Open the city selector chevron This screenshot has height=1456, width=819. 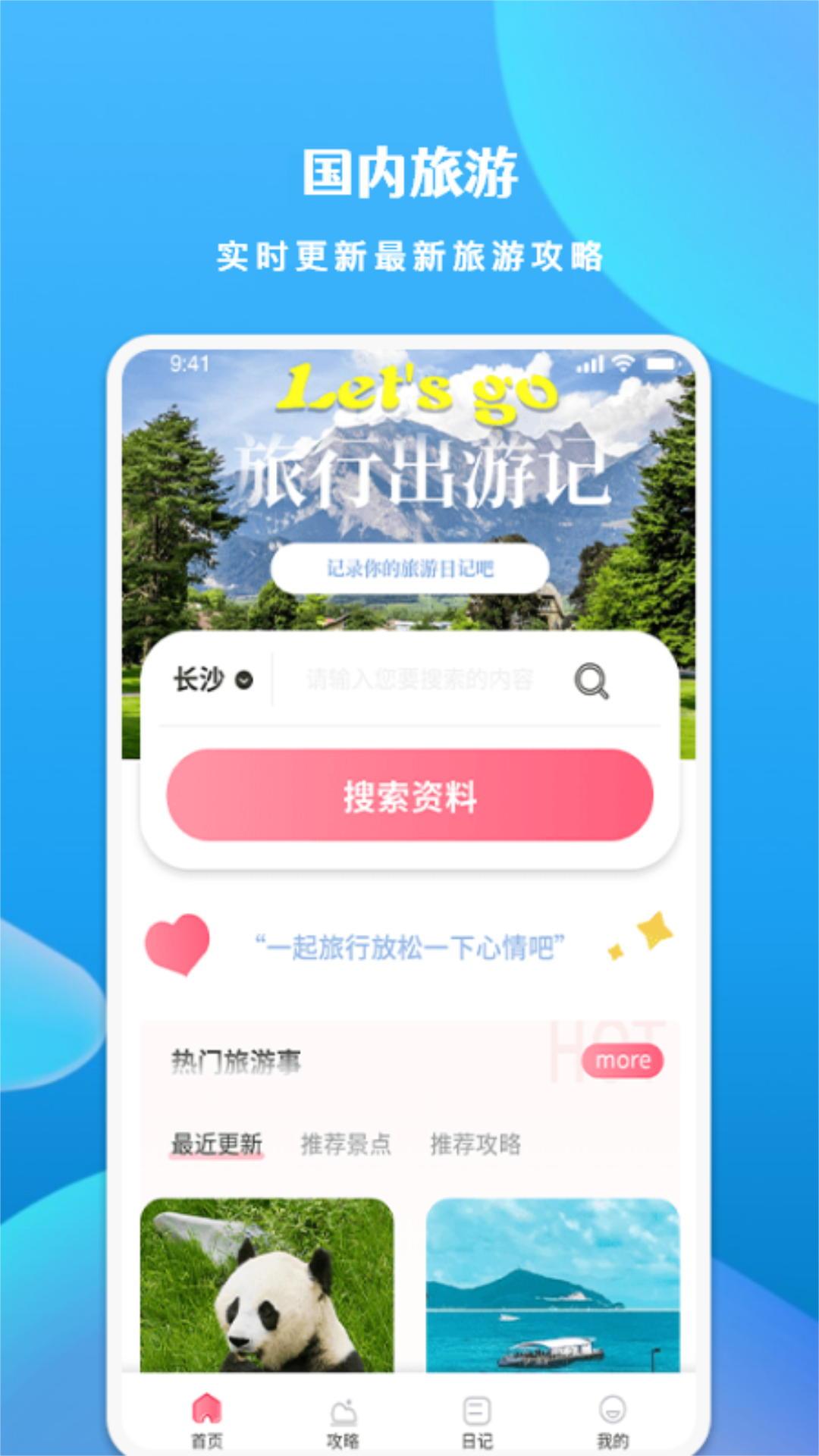[x=243, y=681]
